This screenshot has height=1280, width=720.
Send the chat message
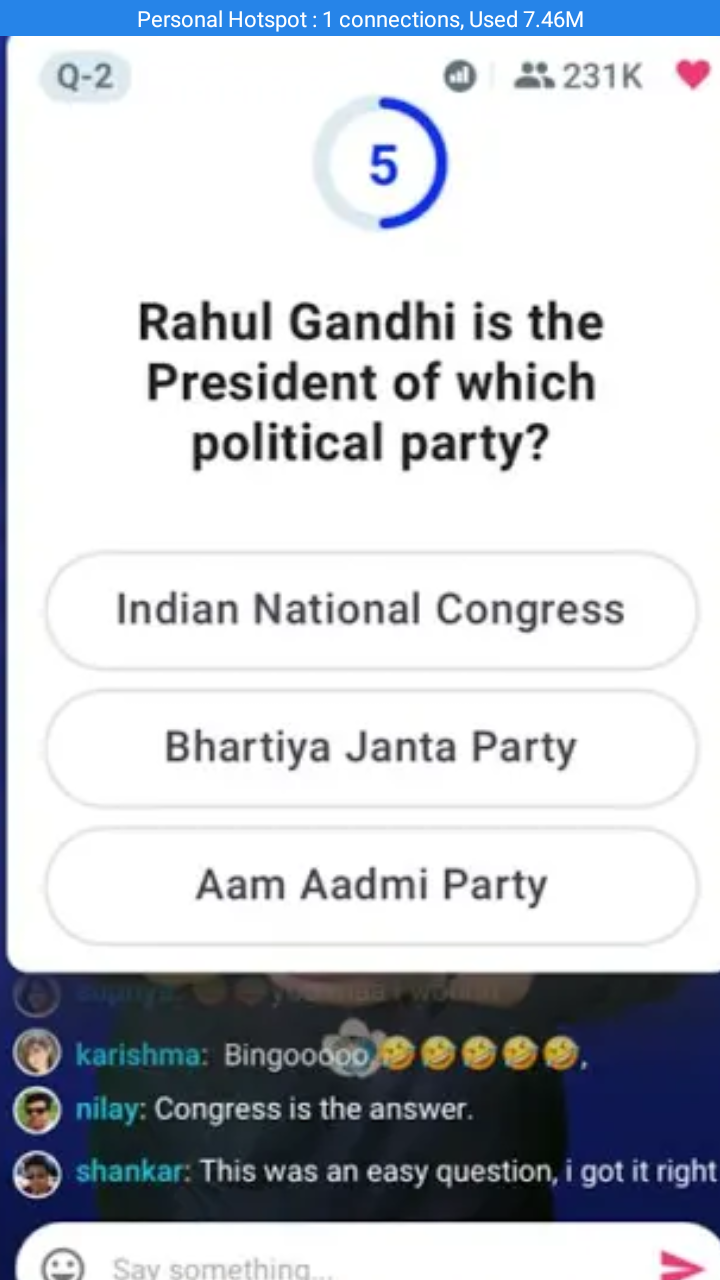pyautogui.click(x=682, y=1264)
